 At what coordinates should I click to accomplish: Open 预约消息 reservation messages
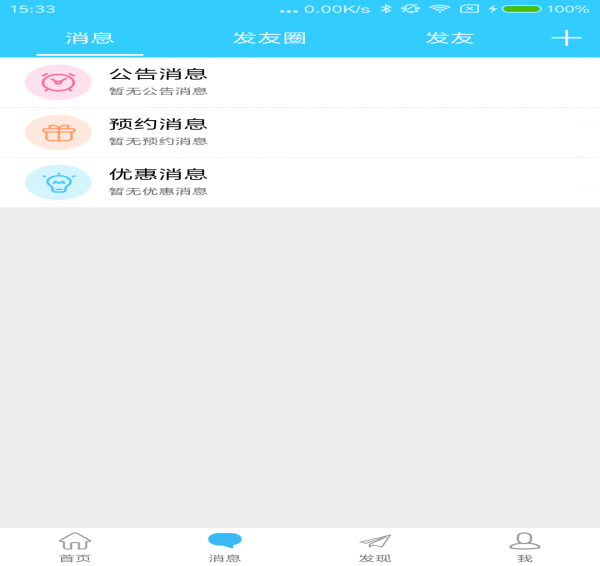coord(300,132)
